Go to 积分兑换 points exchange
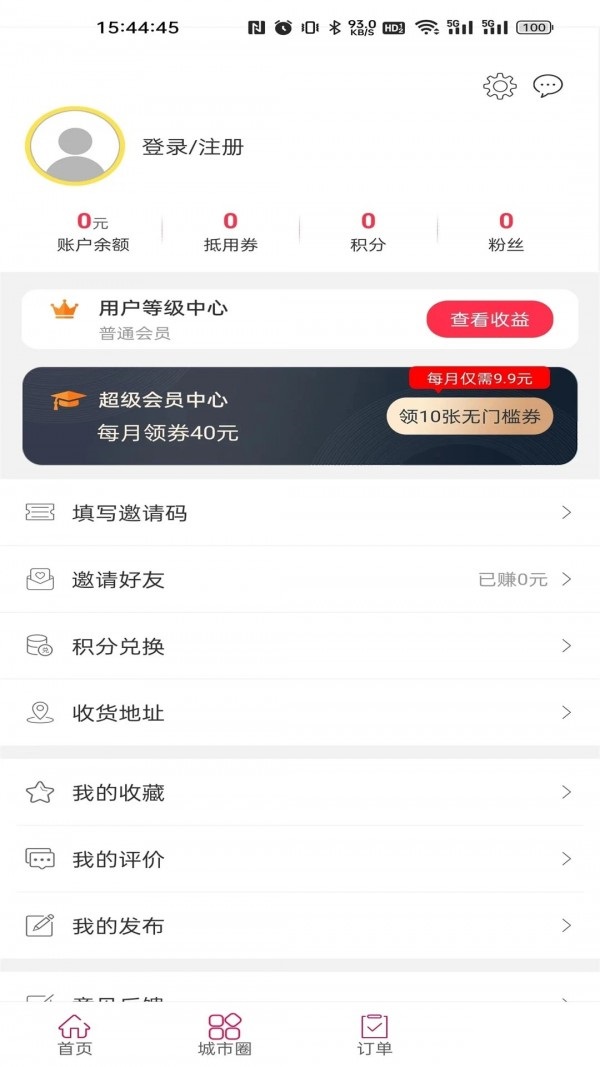 (300, 646)
